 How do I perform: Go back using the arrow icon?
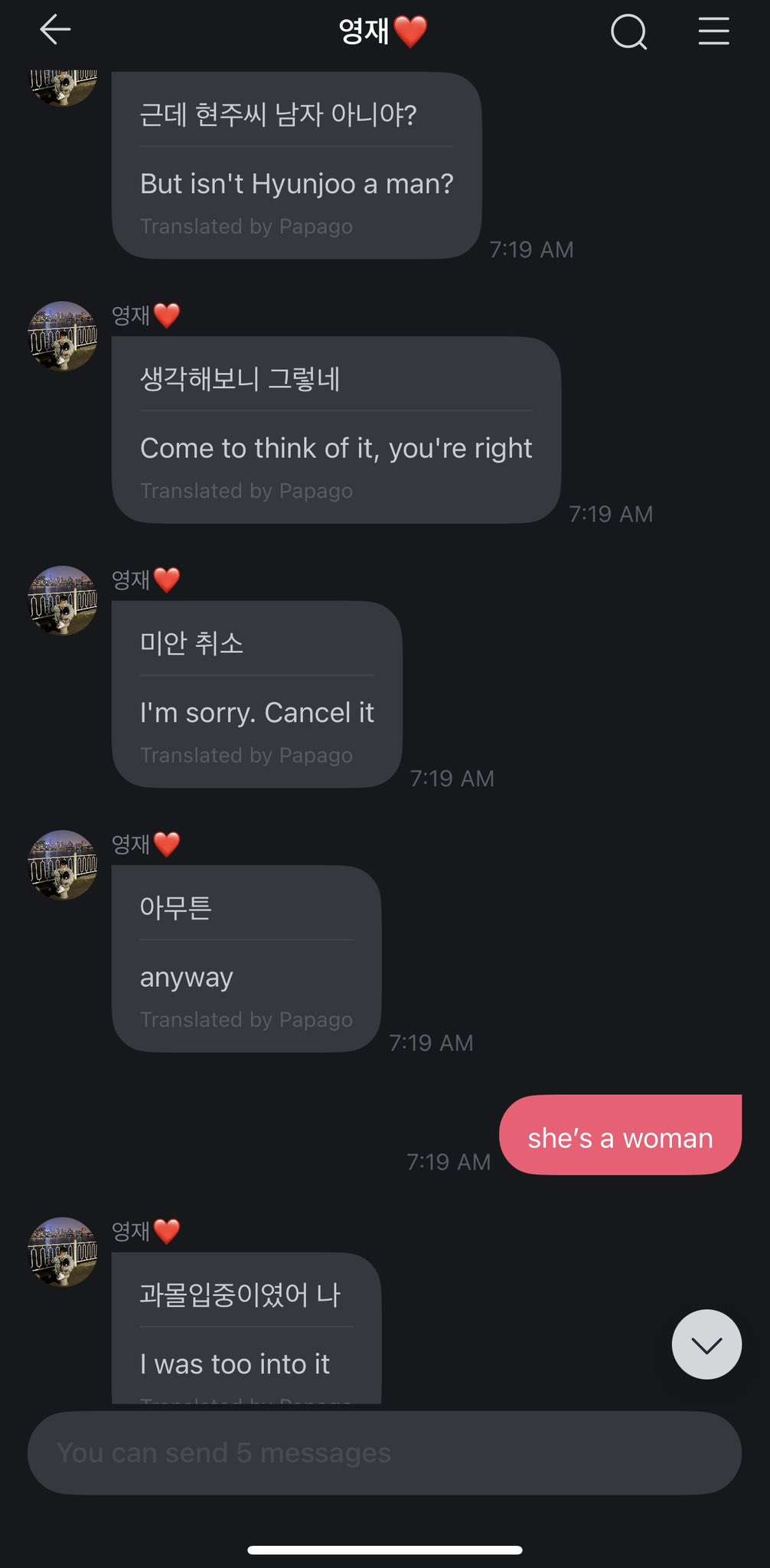(55, 31)
